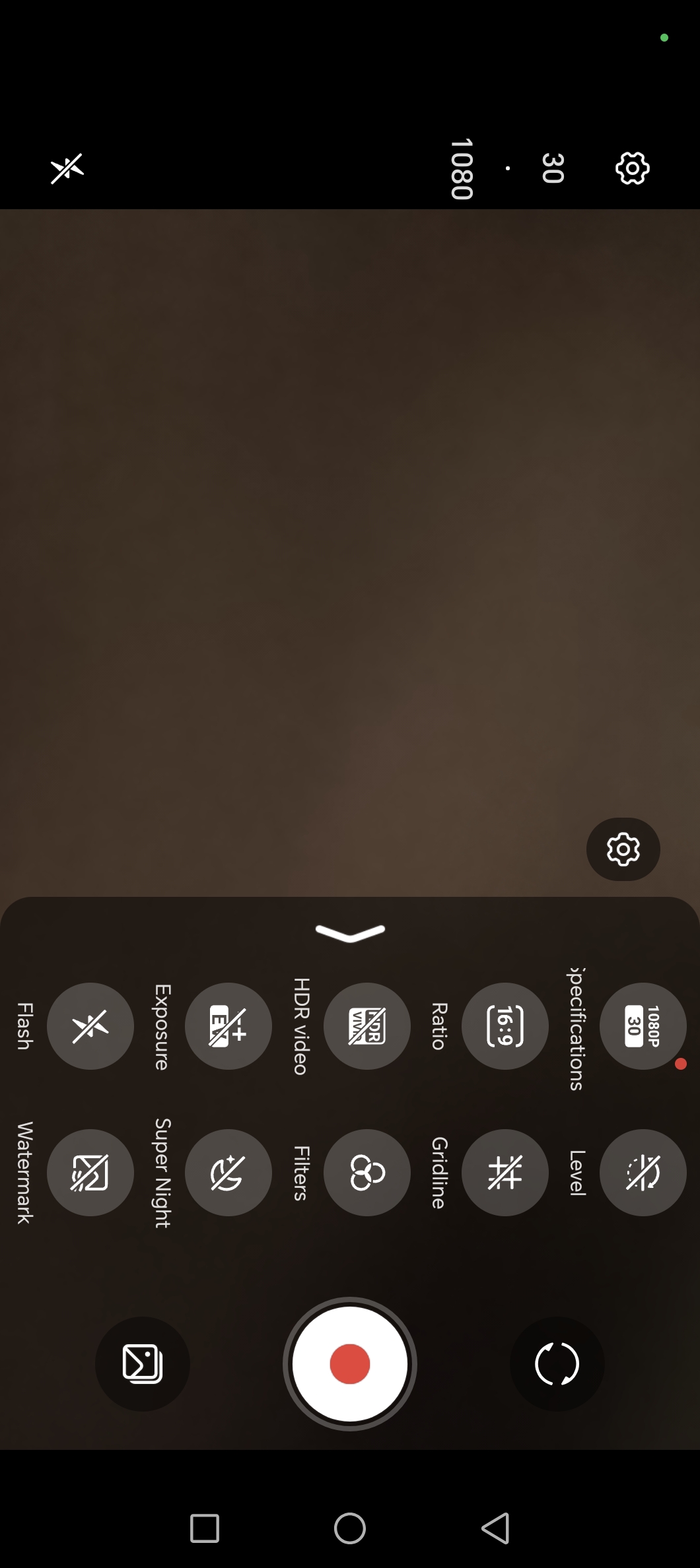Open recent apps from navigation bar

pos(205,1528)
